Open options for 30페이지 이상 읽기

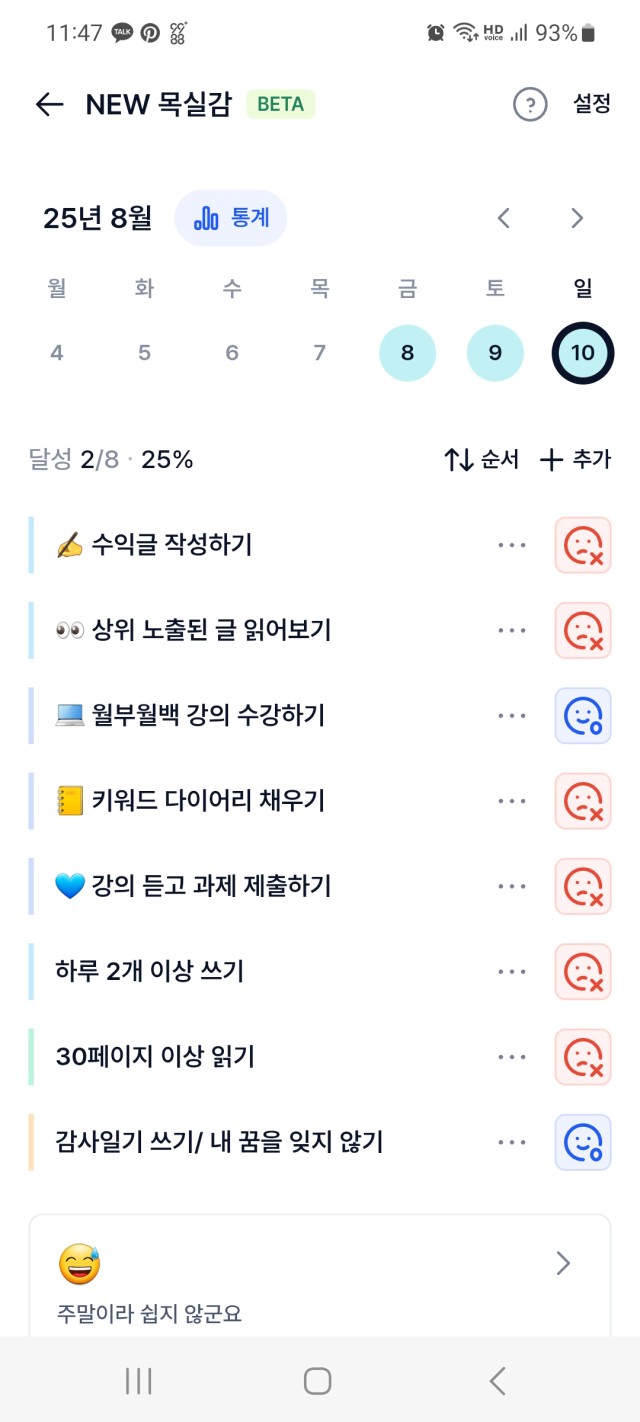512,1057
